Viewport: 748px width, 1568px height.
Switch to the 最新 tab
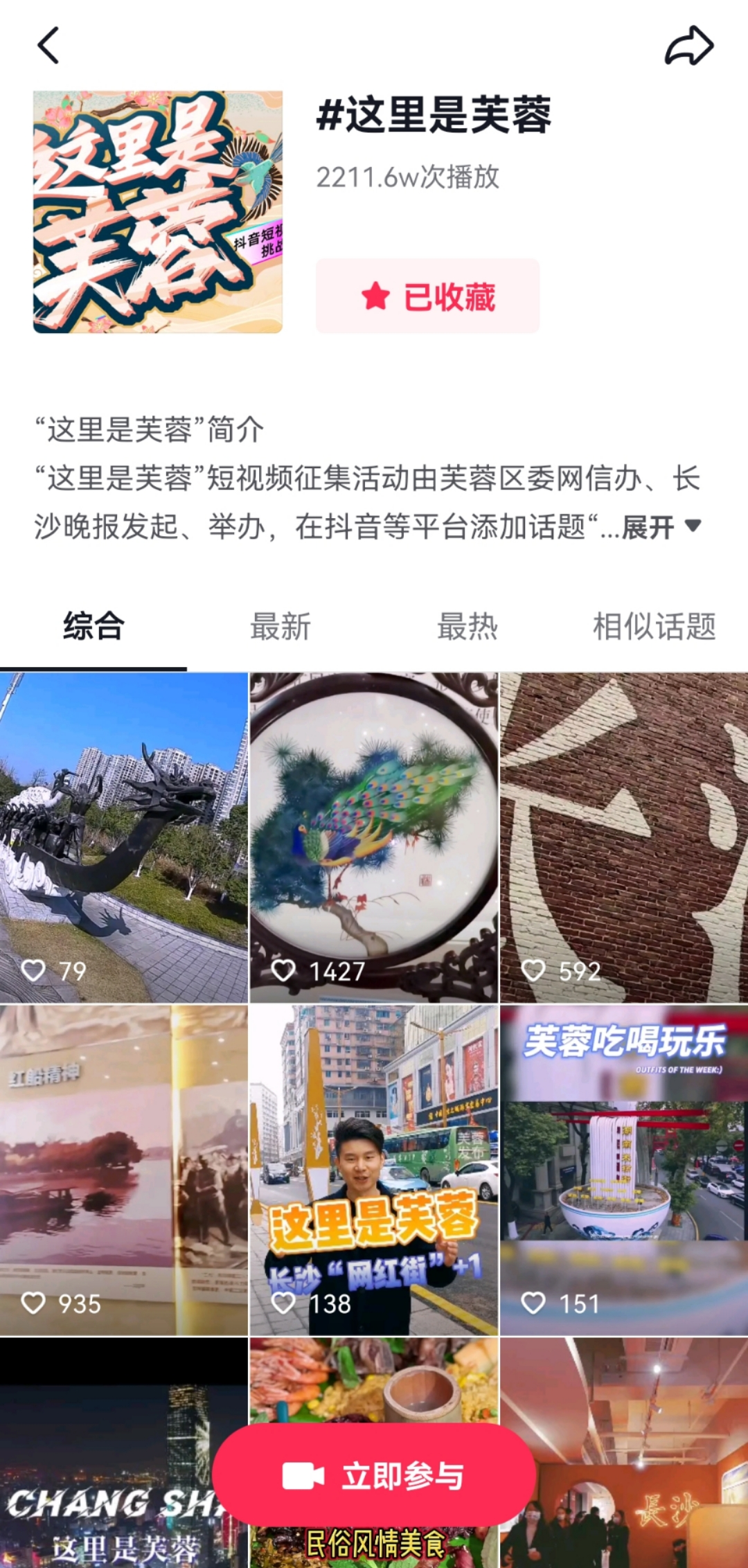(280, 627)
